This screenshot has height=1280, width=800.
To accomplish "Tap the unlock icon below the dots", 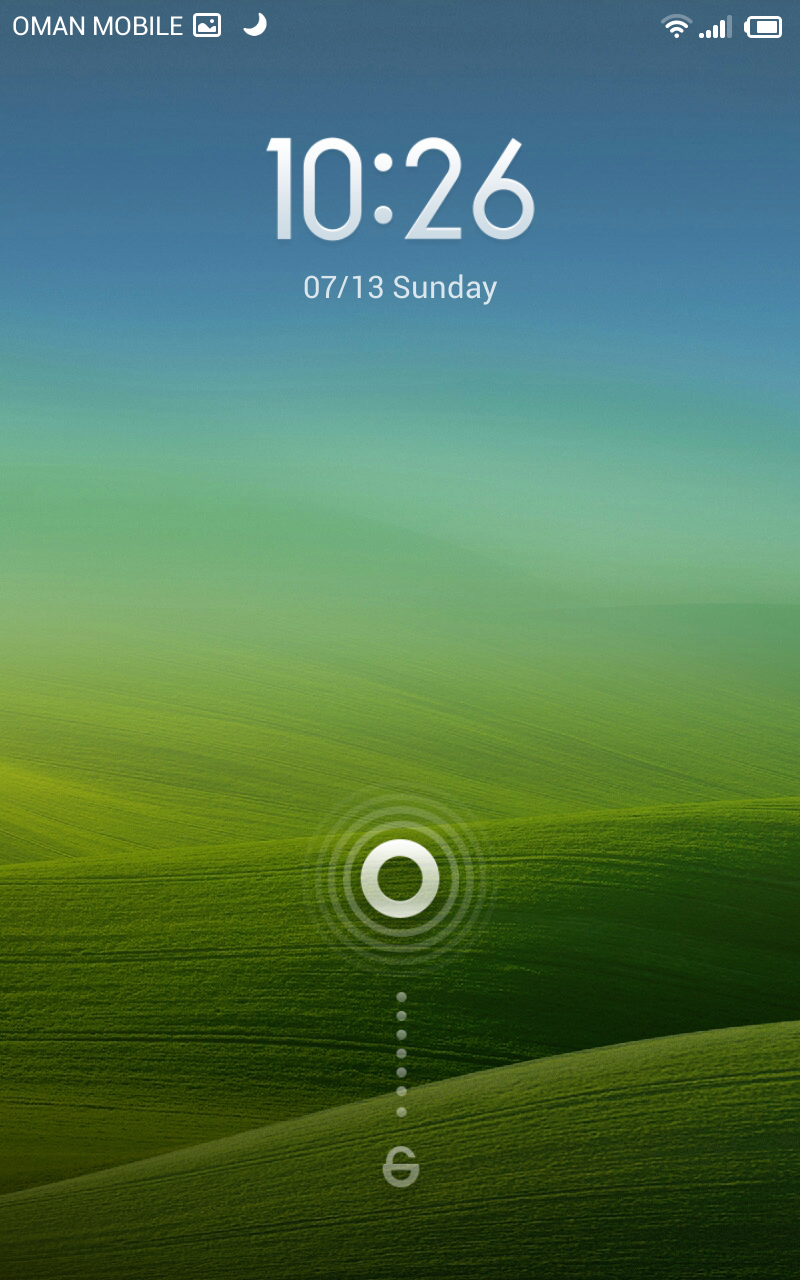I will (400, 1167).
